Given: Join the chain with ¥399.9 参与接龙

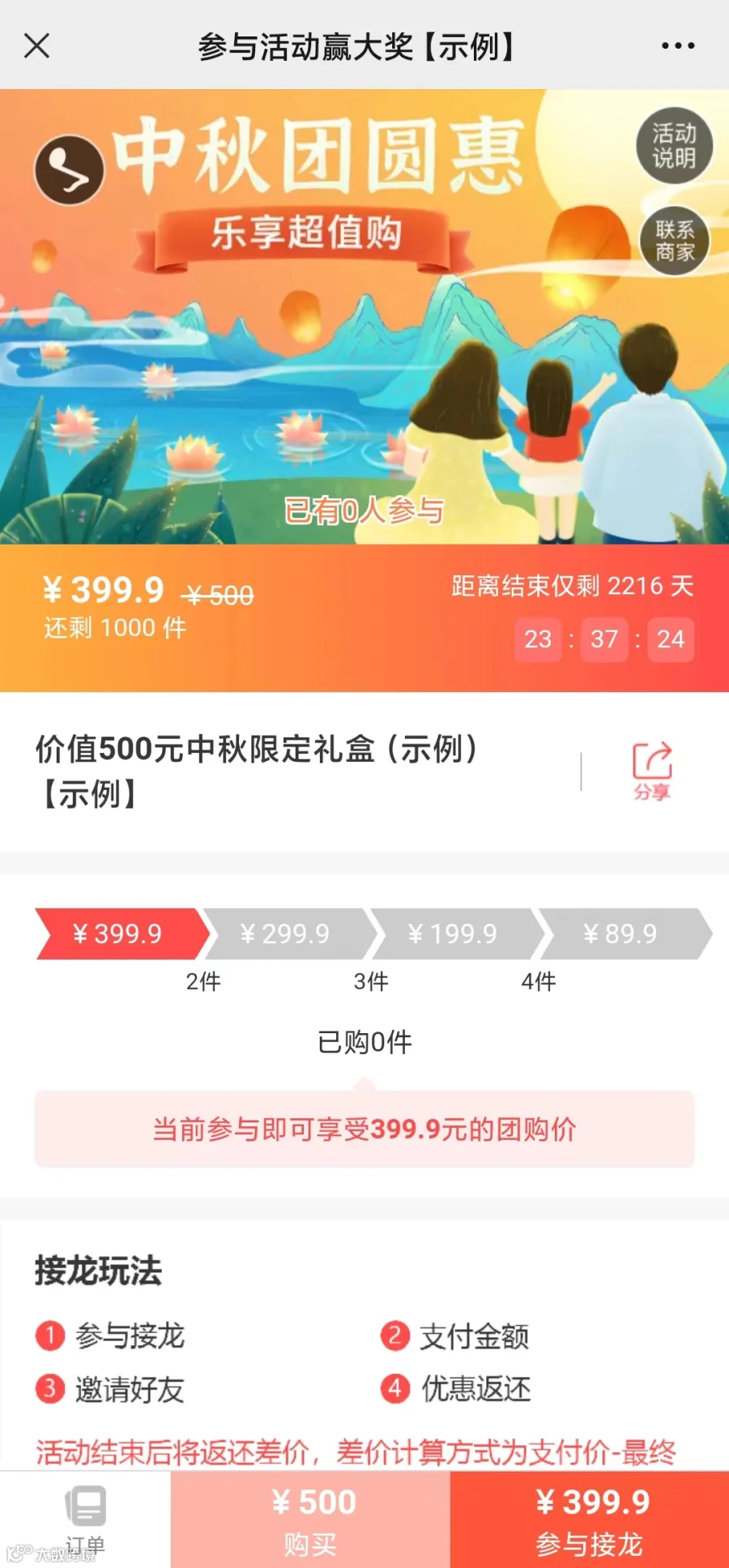Looking at the screenshot, I should coord(590,1519).
